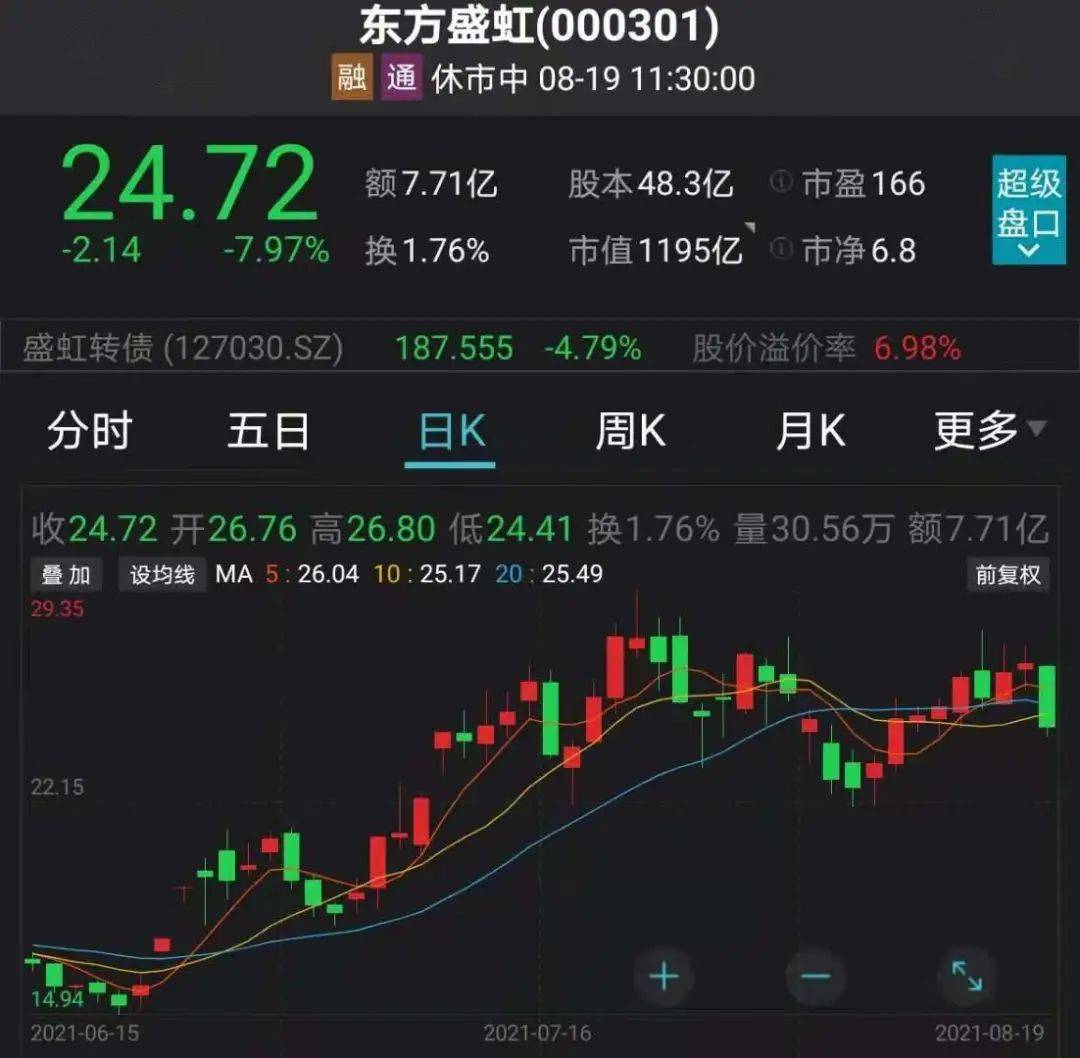This screenshot has height=1058, width=1080.
Task: Change the 前复权 adjustment mode
Action: tap(1008, 575)
